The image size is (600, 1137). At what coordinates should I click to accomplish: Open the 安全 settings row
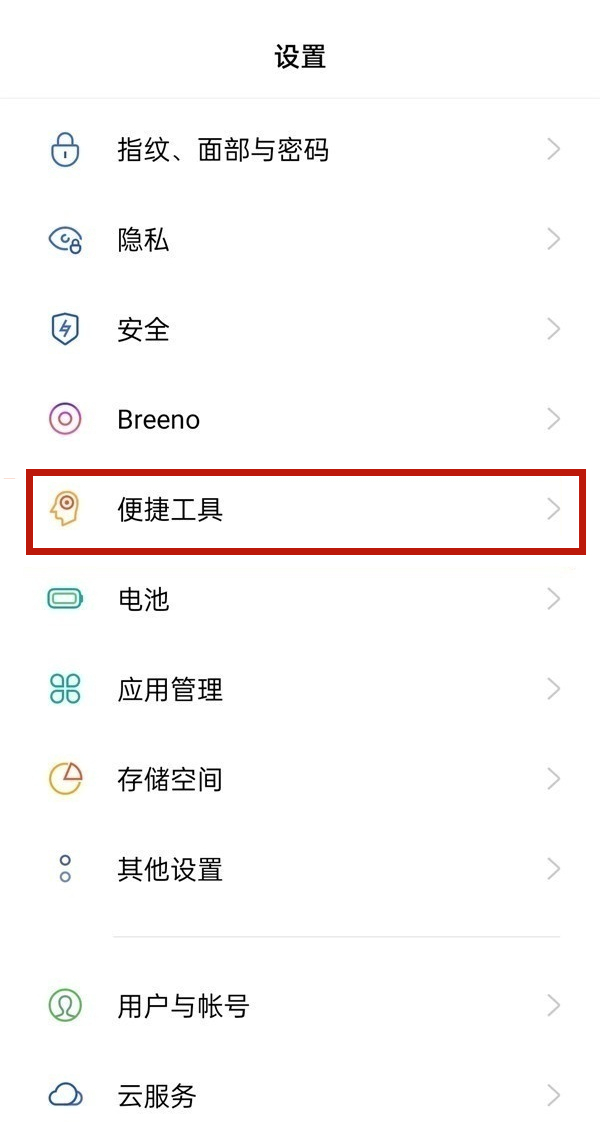point(300,330)
